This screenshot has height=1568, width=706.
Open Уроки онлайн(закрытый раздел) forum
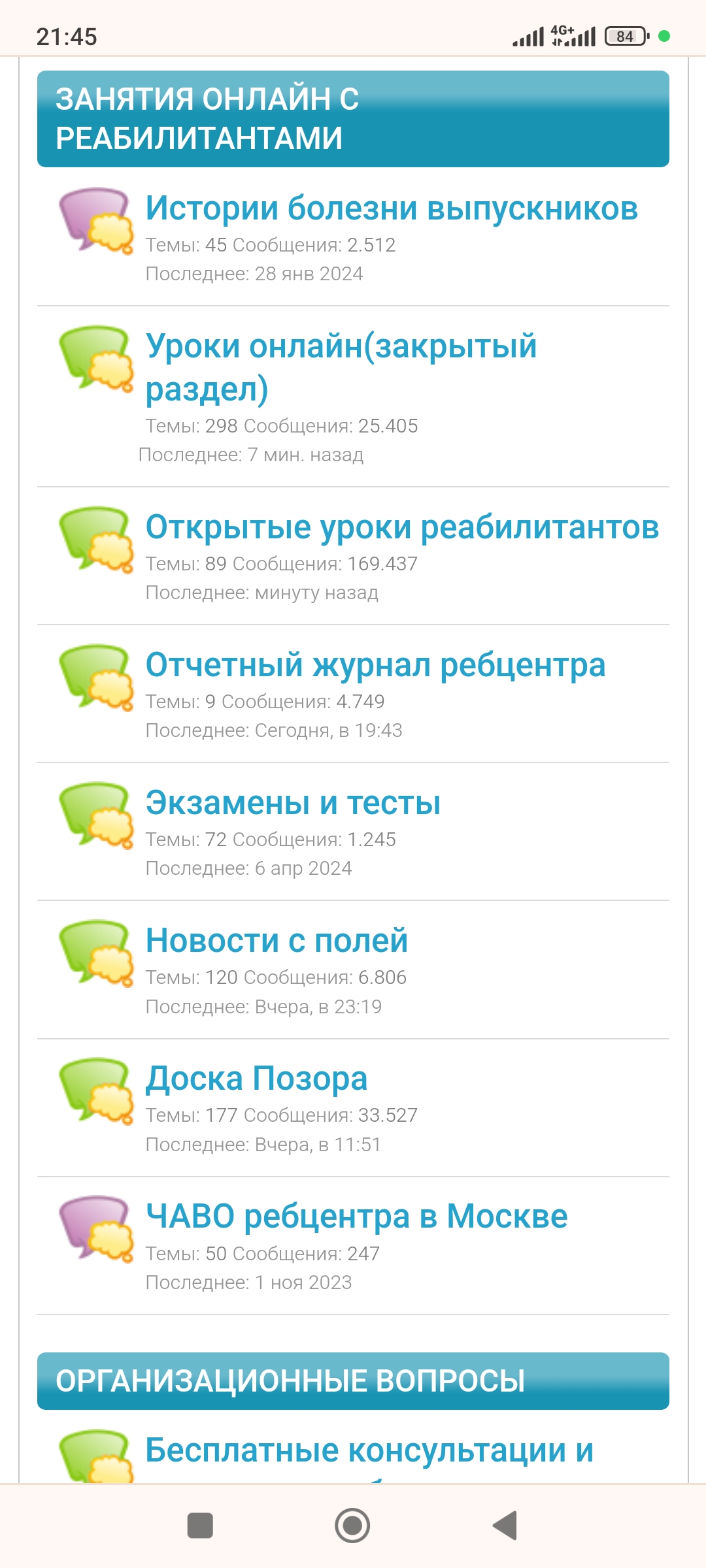[341, 367]
